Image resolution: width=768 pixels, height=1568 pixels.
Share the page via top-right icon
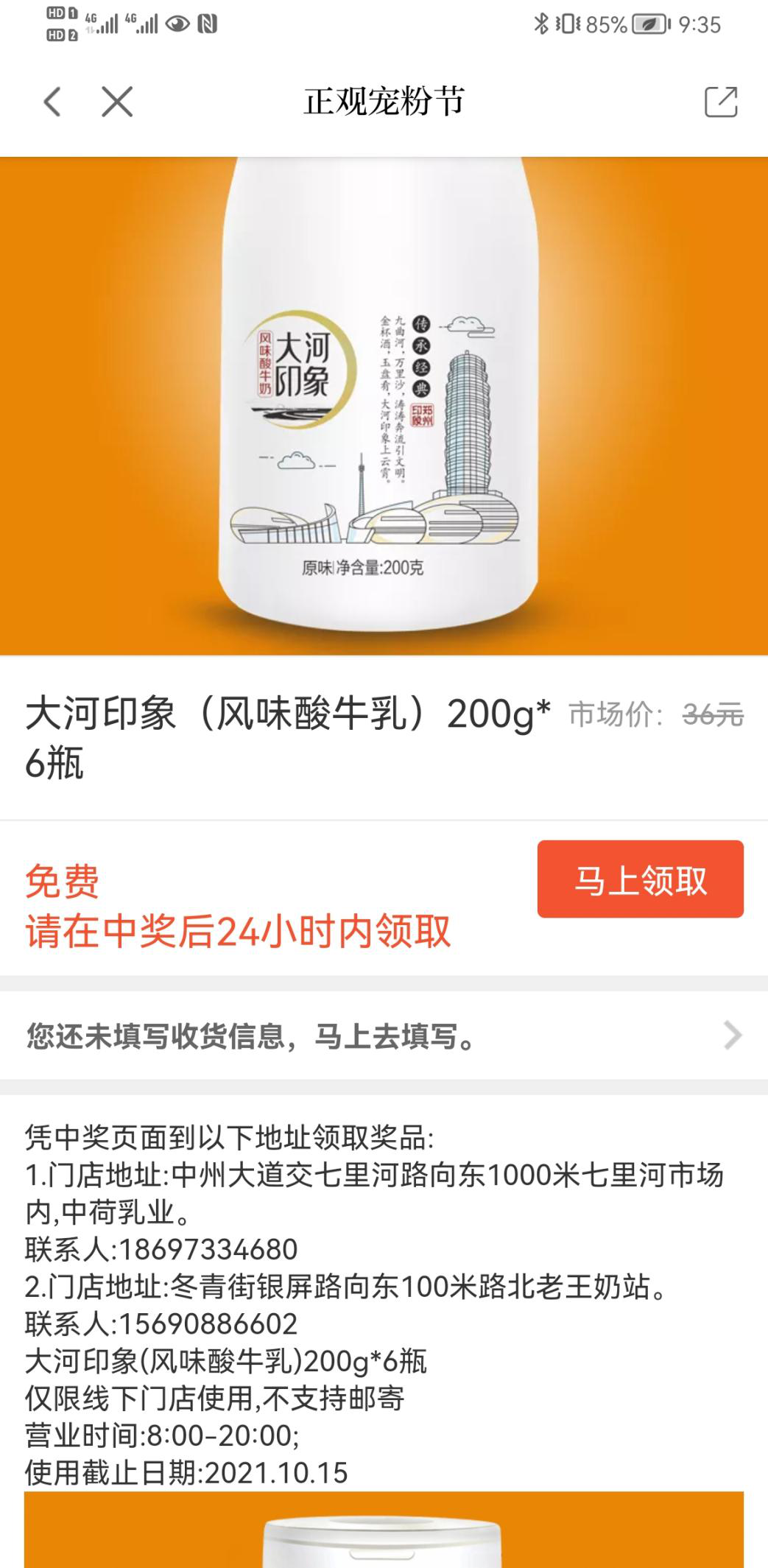tap(720, 102)
